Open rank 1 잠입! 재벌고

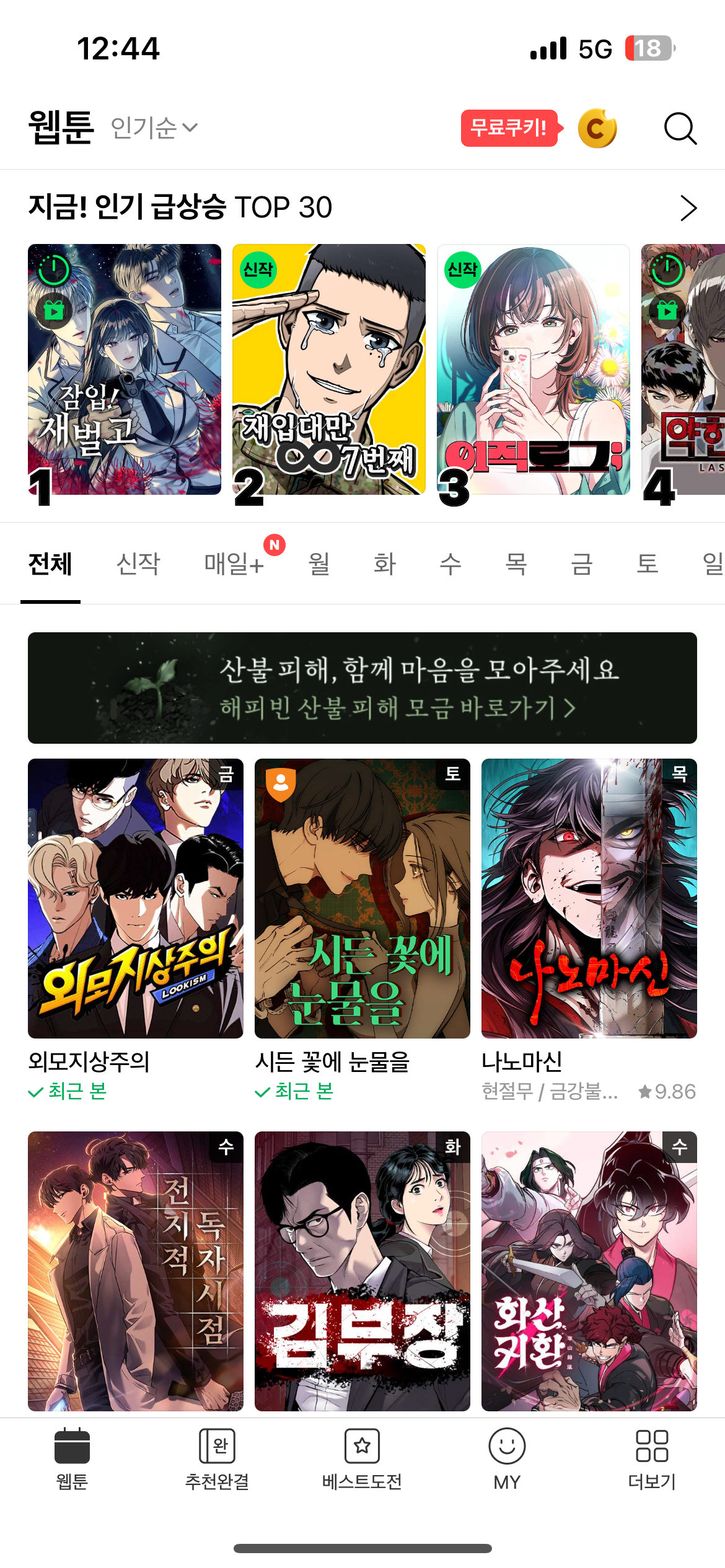pos(125,369)
